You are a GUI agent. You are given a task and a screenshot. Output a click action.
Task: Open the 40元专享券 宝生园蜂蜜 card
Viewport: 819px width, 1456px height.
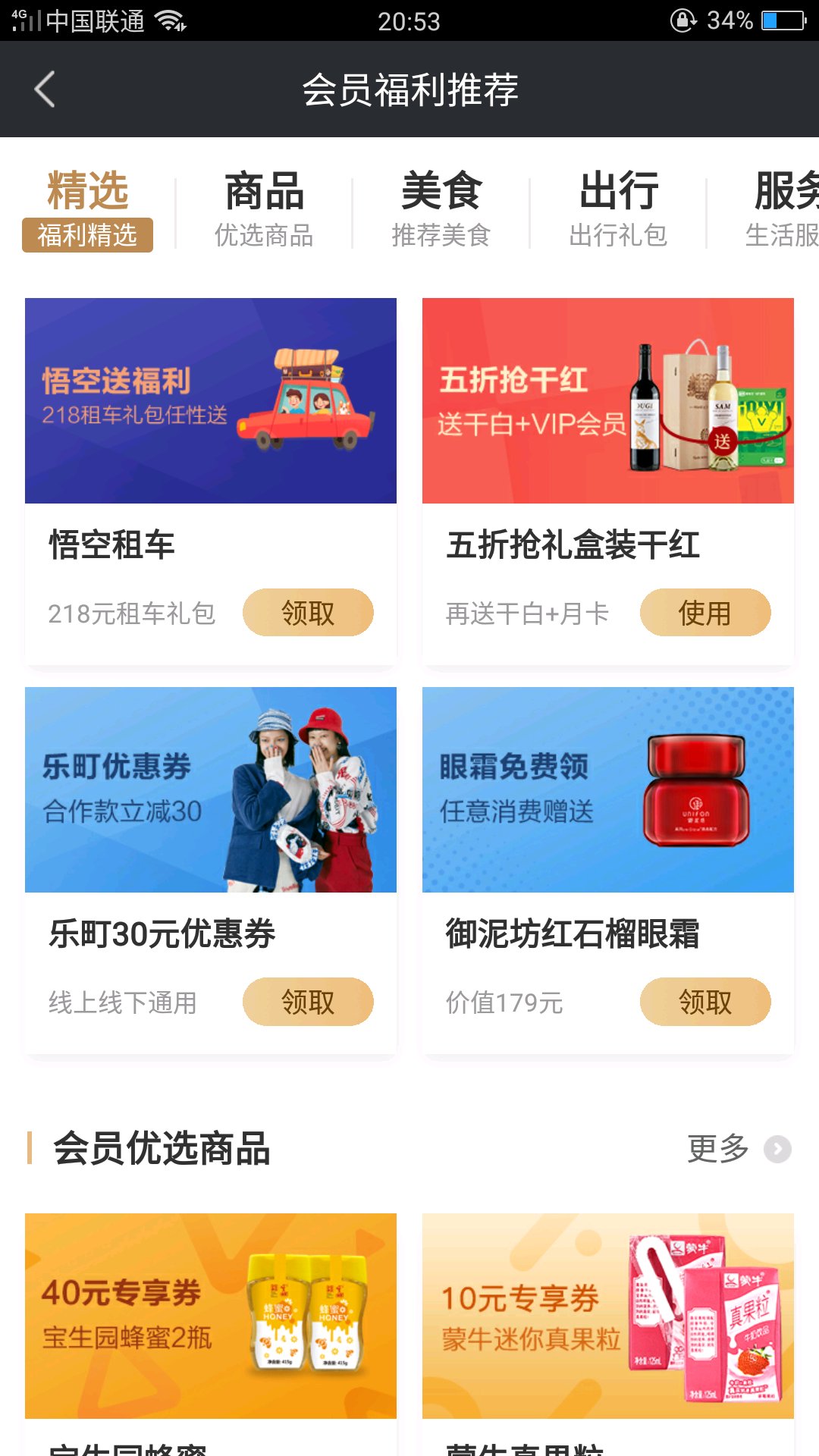tap(211, 1316)
